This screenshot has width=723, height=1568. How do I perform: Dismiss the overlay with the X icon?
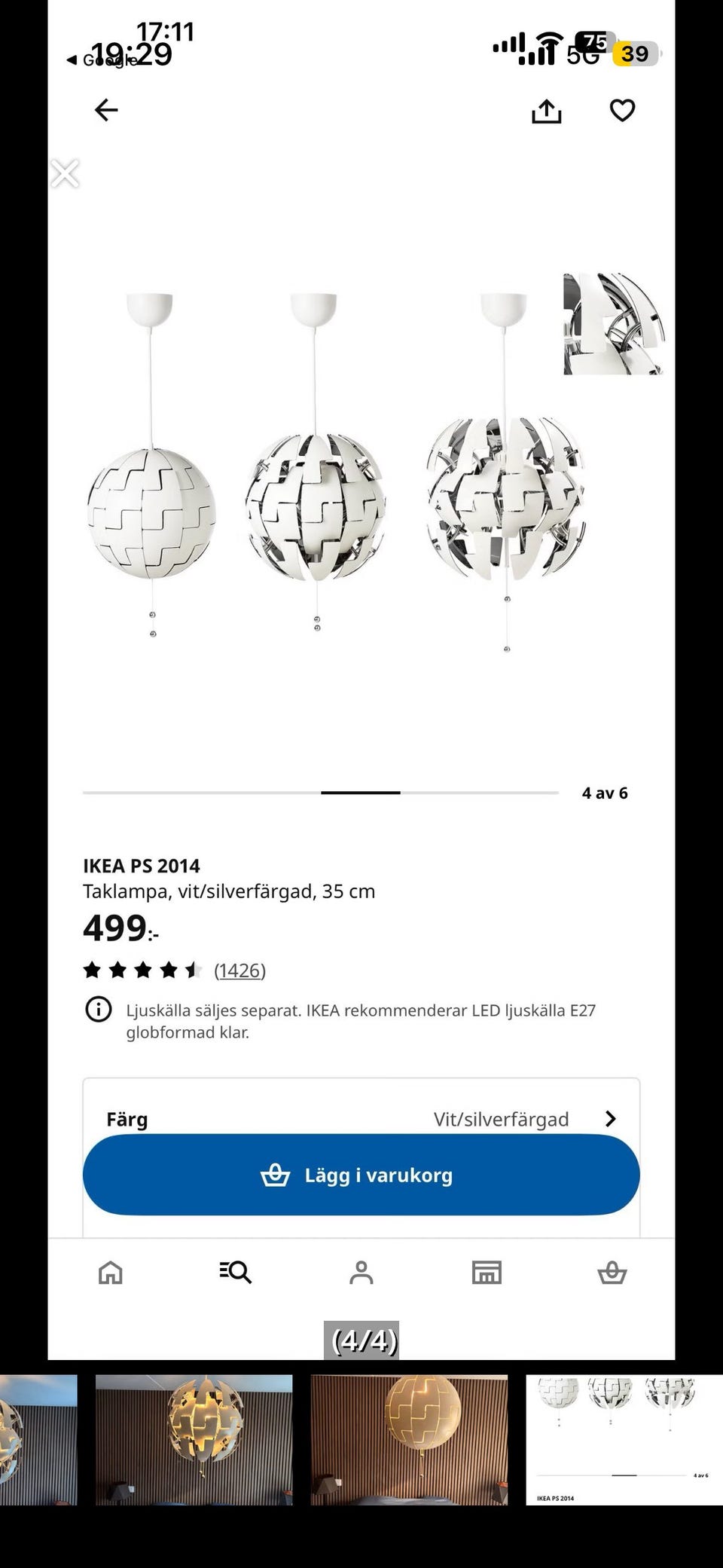[x=65, y=173]
